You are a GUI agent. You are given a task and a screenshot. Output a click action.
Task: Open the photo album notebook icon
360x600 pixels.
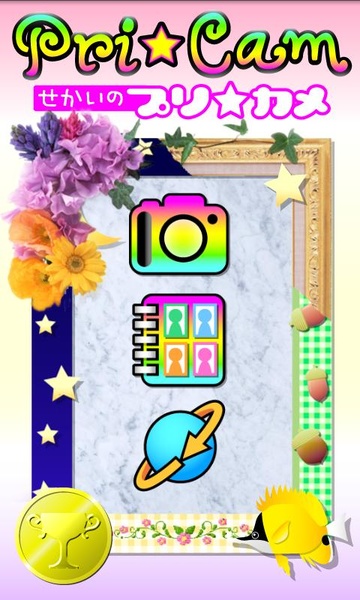coord(179,340)
